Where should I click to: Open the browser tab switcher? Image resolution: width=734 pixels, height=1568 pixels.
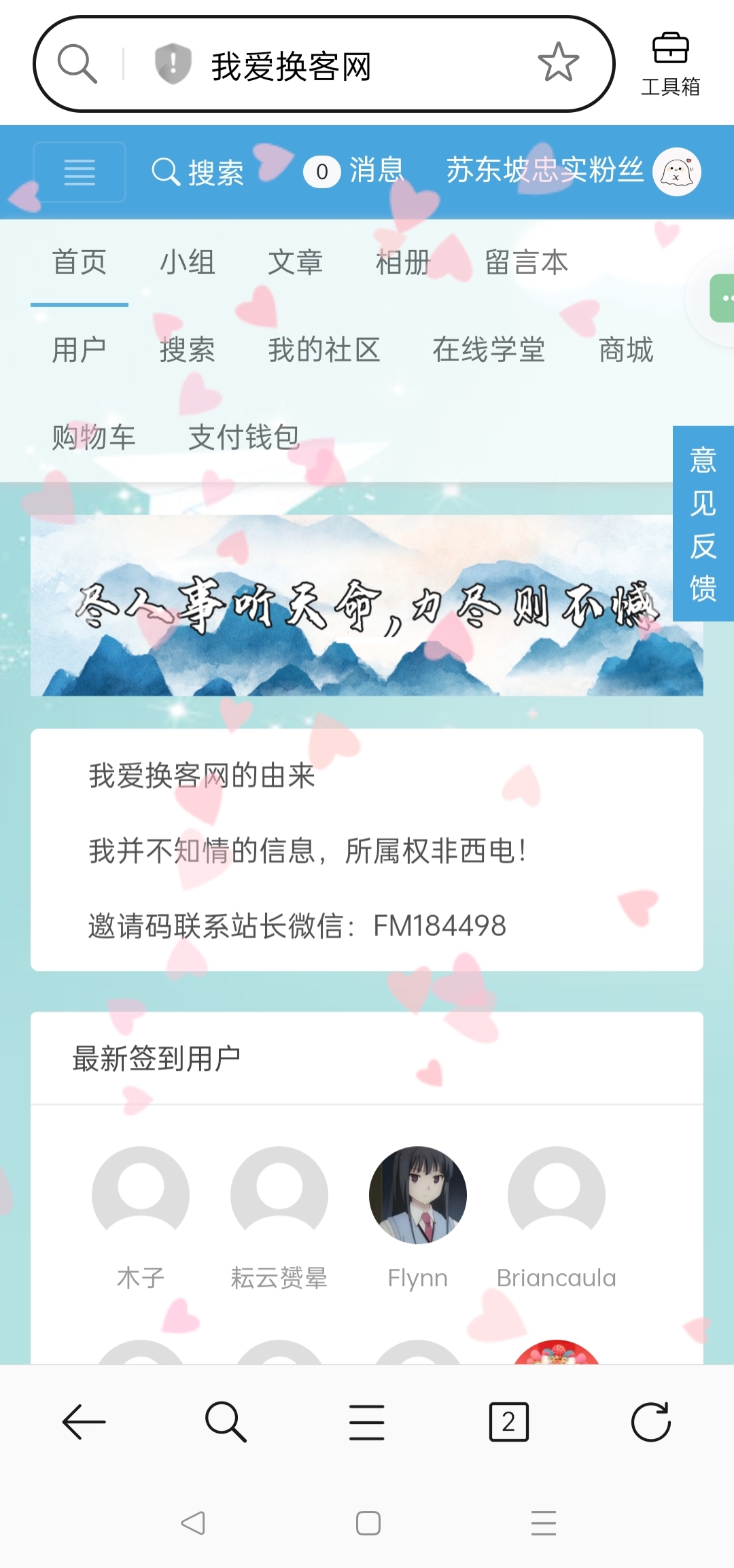coord(508,1422)
